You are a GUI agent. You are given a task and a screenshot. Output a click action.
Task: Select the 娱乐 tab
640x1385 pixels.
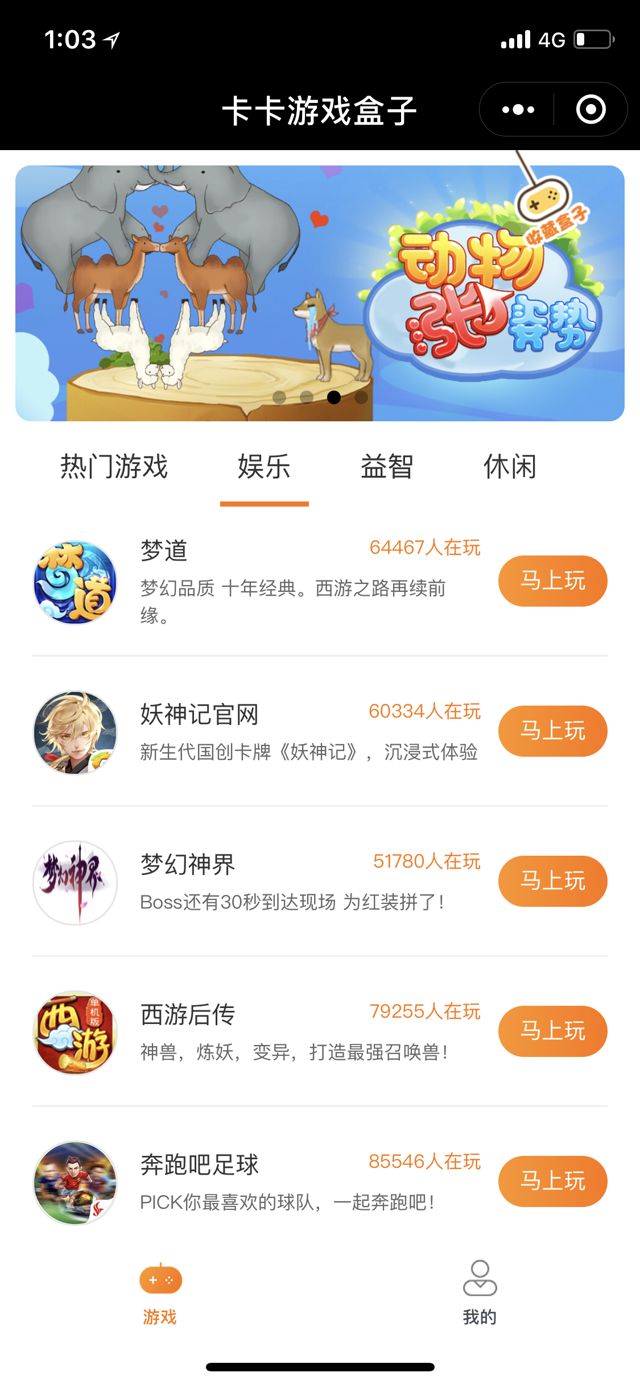[264, 467]
